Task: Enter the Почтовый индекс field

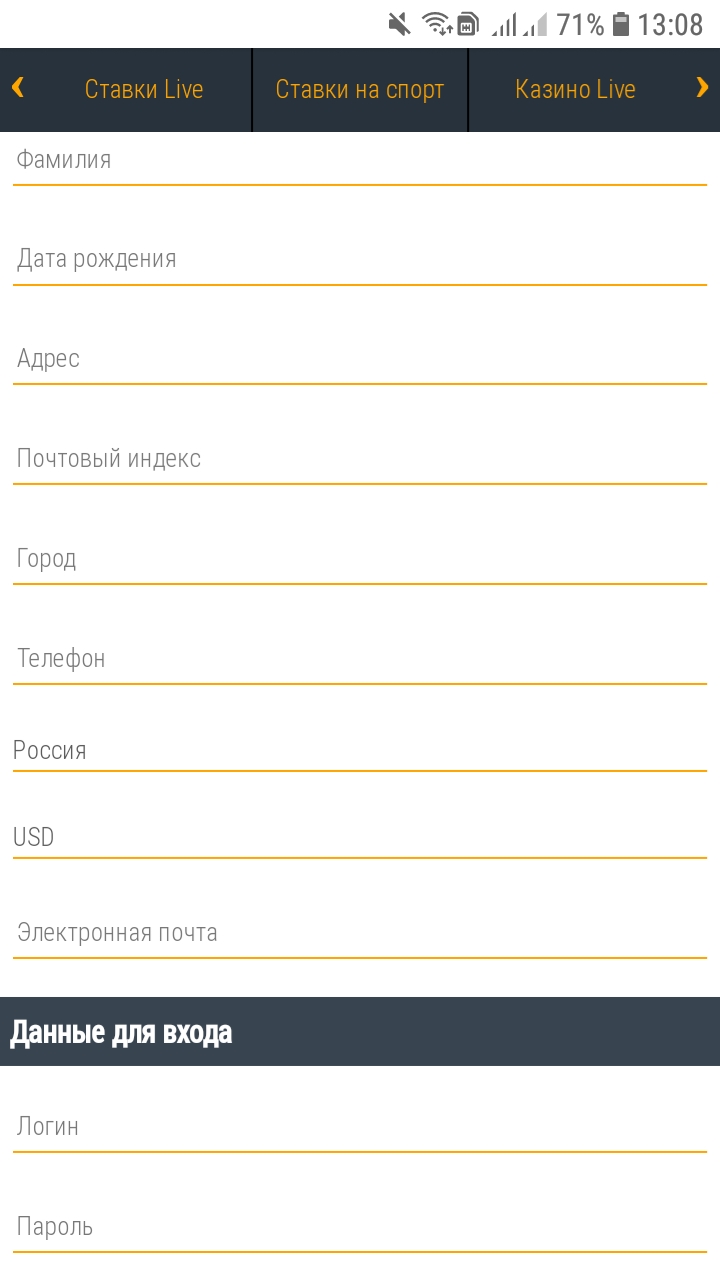Action: (360, 460)
